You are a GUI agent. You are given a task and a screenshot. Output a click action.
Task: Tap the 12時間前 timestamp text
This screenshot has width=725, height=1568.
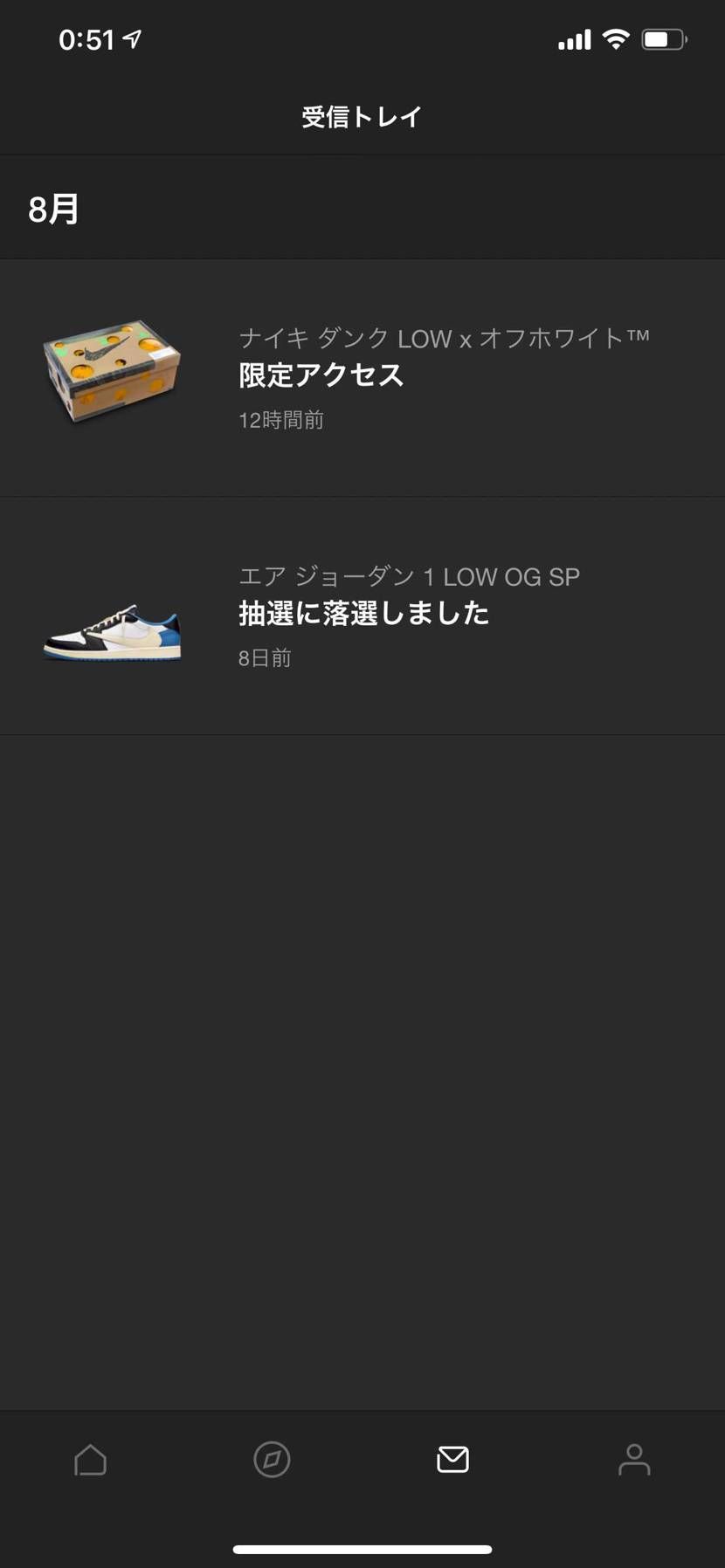pos(281,420)
